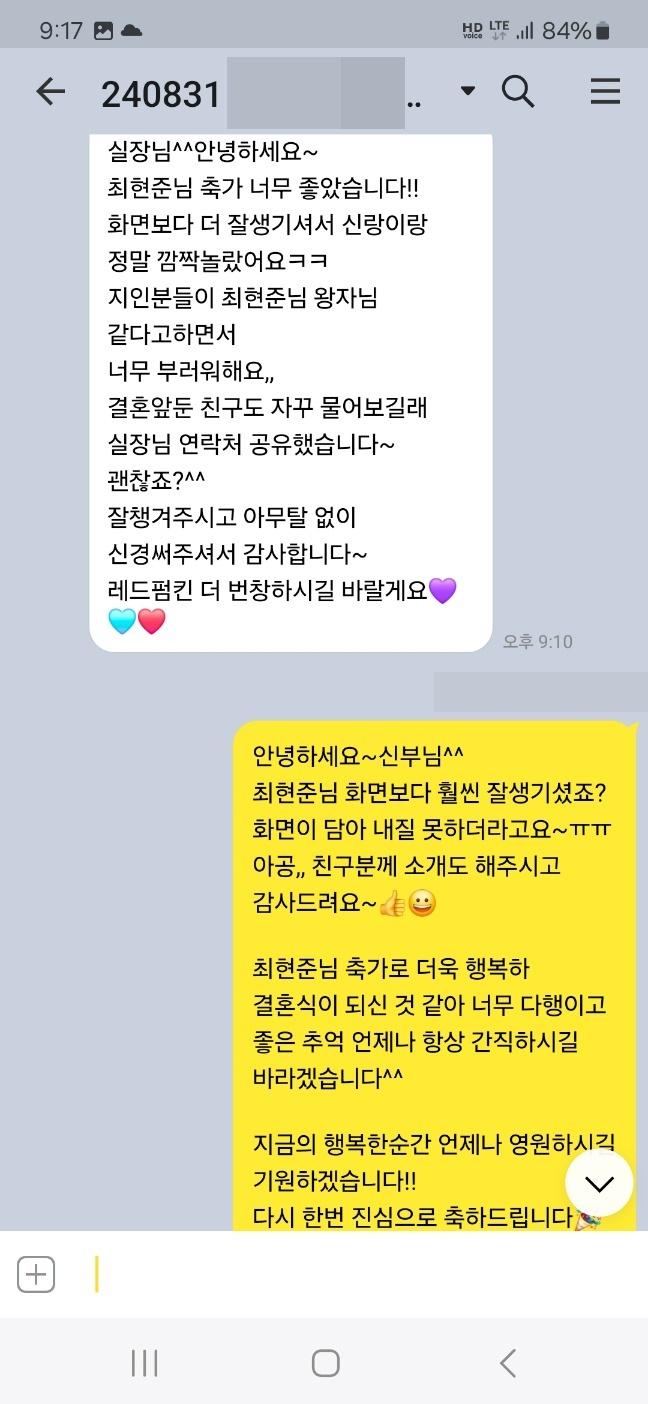Tap the system home button
The width and height of the screenshot is (648, 1404).
point(325,1362)
